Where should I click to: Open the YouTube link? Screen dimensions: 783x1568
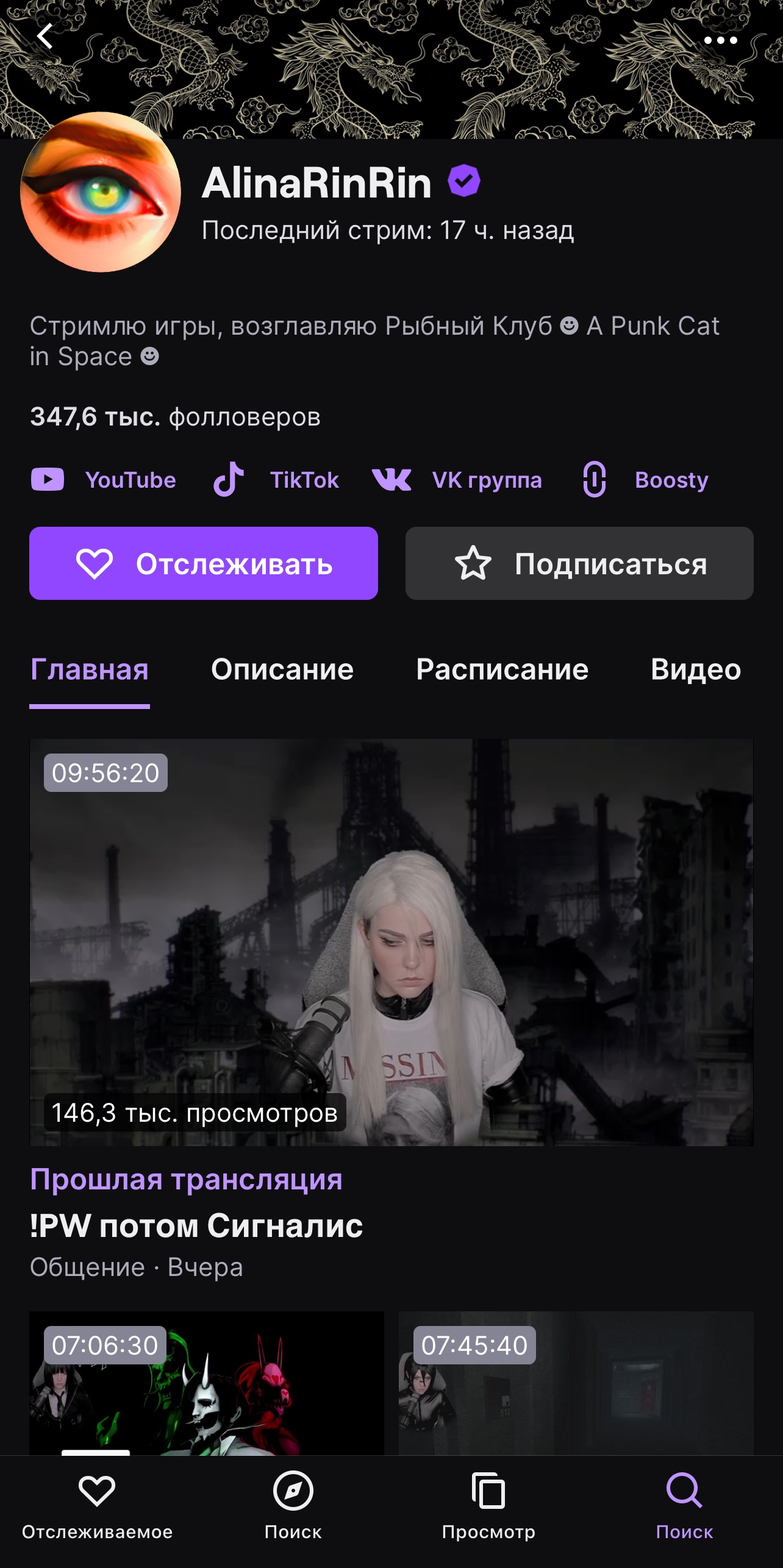click(104, 480)
